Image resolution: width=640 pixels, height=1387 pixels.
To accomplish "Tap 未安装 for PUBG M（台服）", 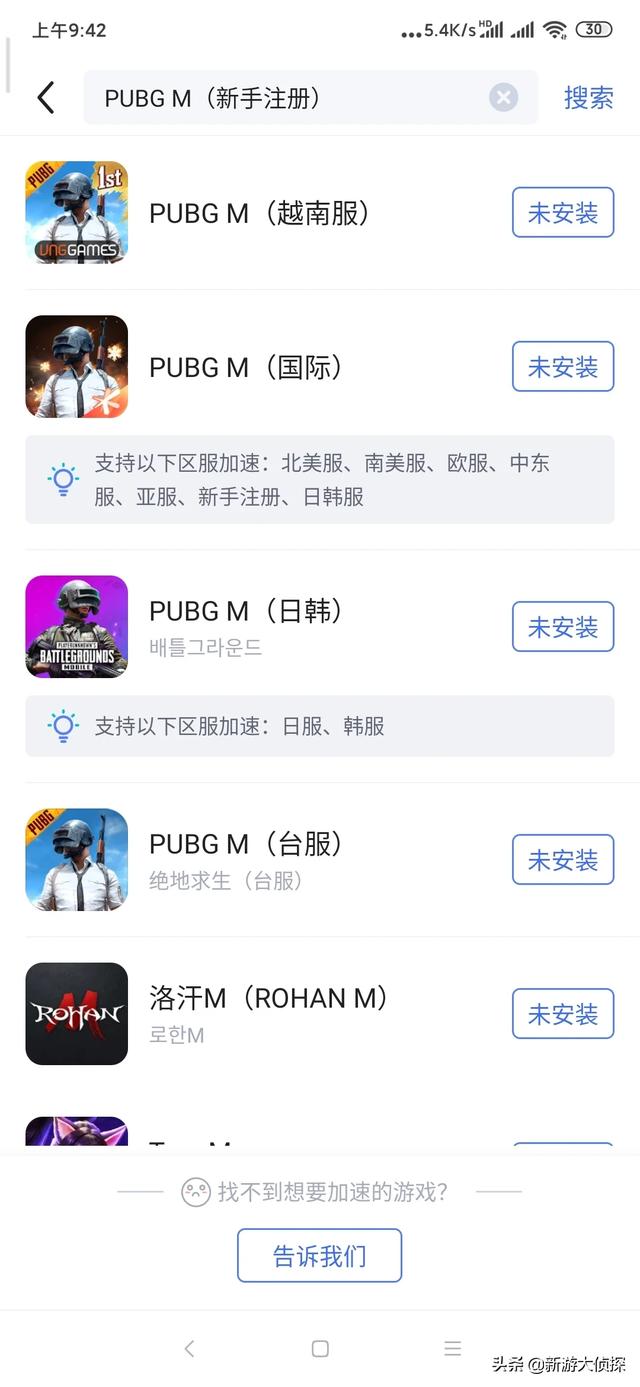I will pyautogui.click(x=562, y=860).
